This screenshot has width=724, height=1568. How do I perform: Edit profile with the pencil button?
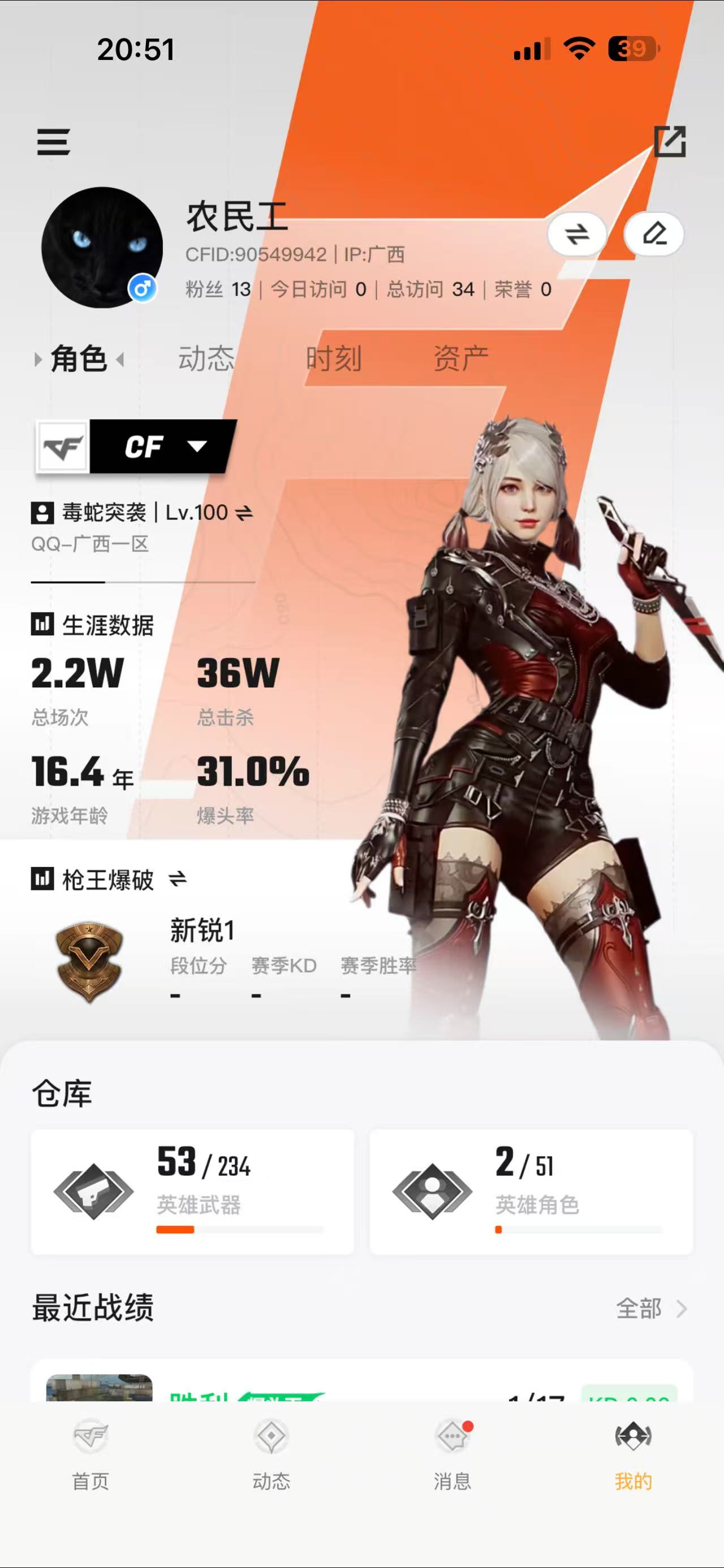pyautogui.click(x=654, y=234)
